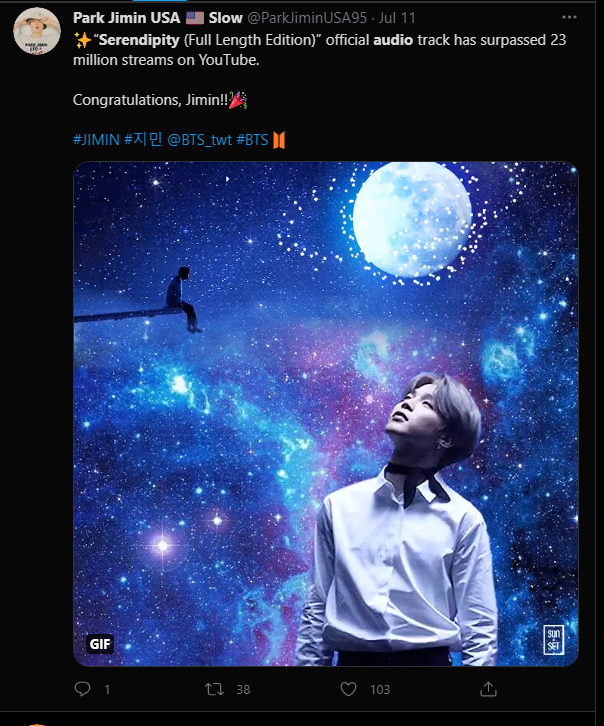
Task: Open the tweet's overflow menu
Action: pyautogui.click(x=571, y=18)
